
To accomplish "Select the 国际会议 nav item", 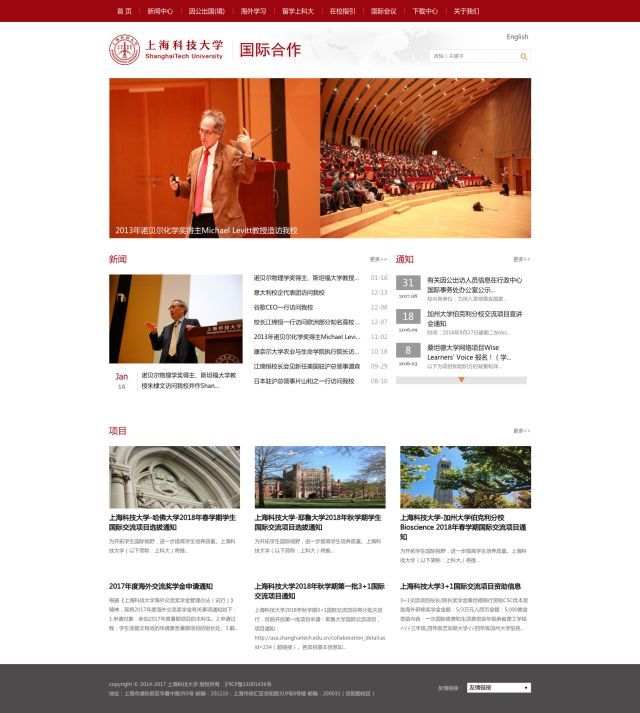I will coord(383,11).
